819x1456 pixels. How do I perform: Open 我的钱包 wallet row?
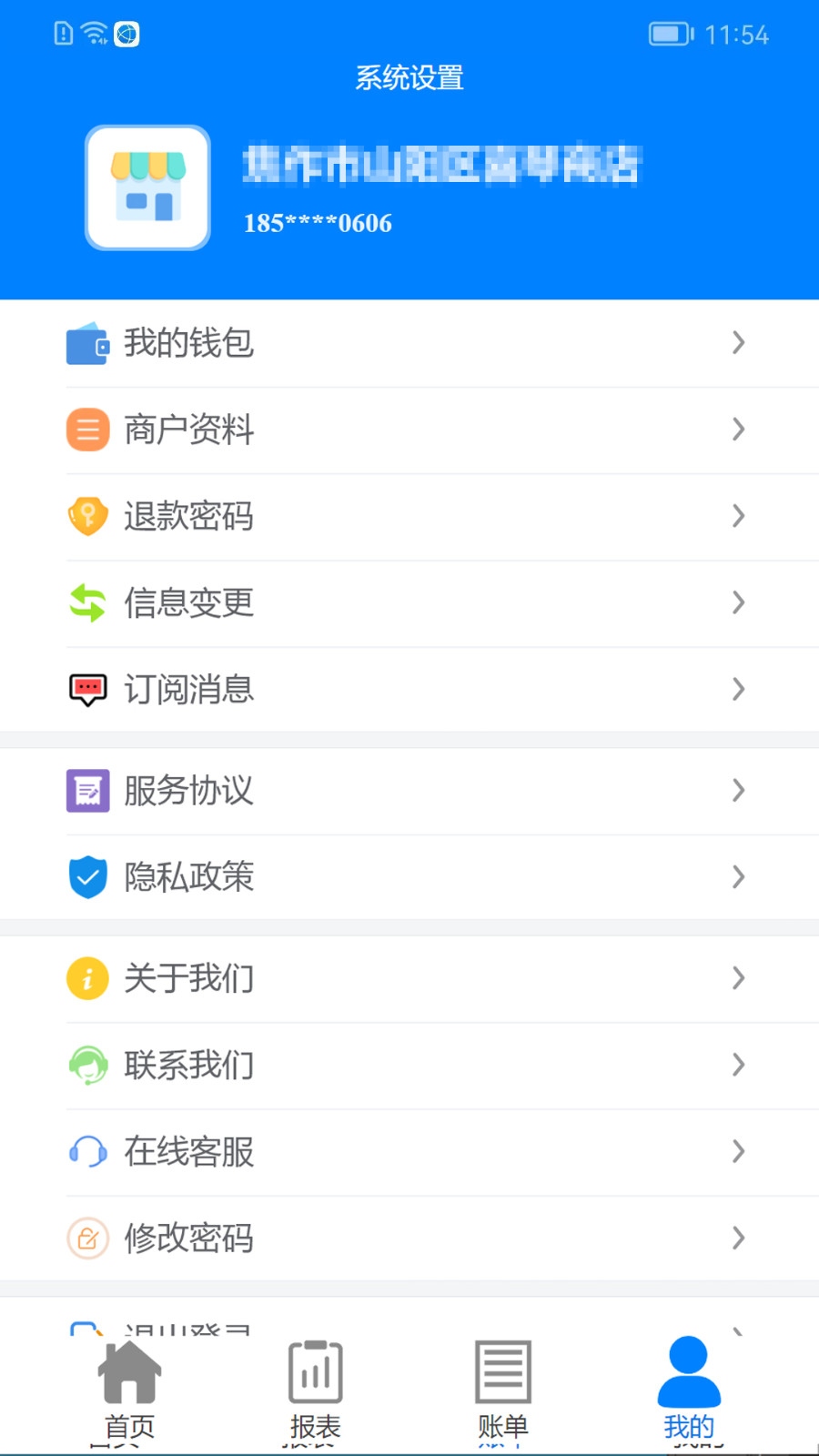coord(409,343)
